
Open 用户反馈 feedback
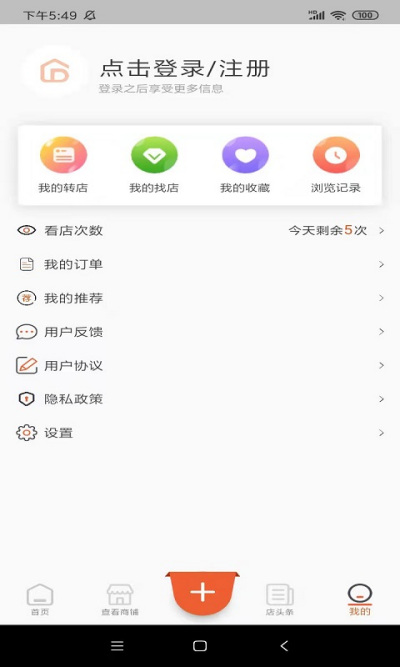pos(200,332)
